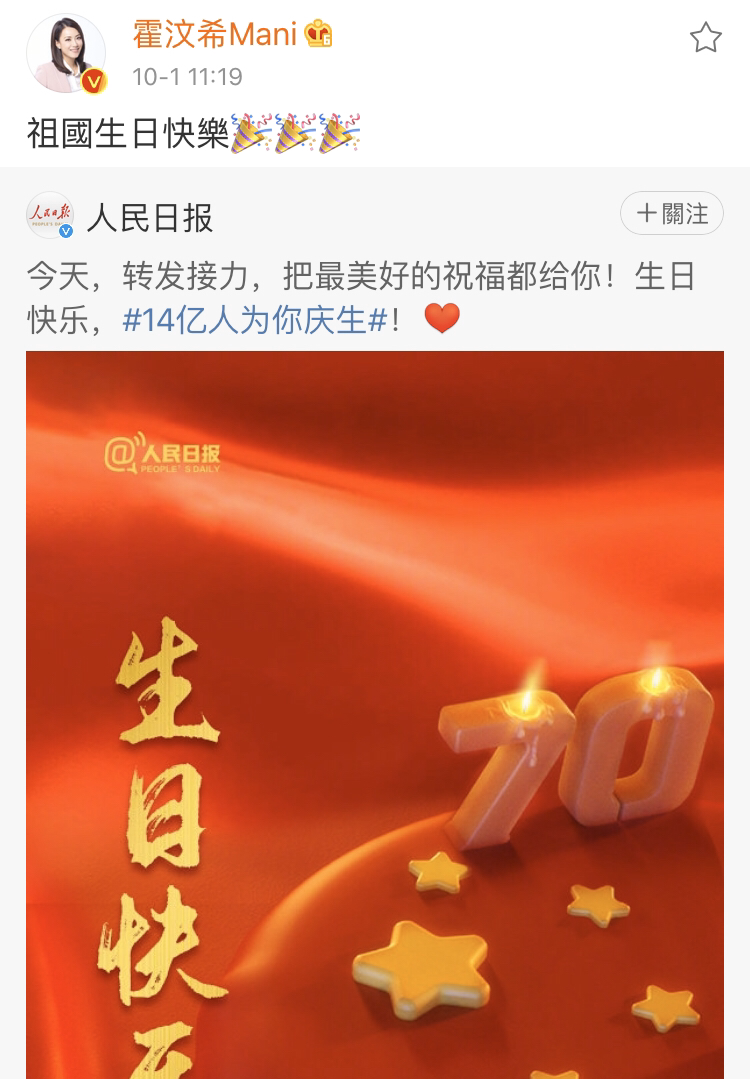Viewport: 750px width, 1079px height.
Task: Open the 人民日报 account name
Action: pos(150,217)
